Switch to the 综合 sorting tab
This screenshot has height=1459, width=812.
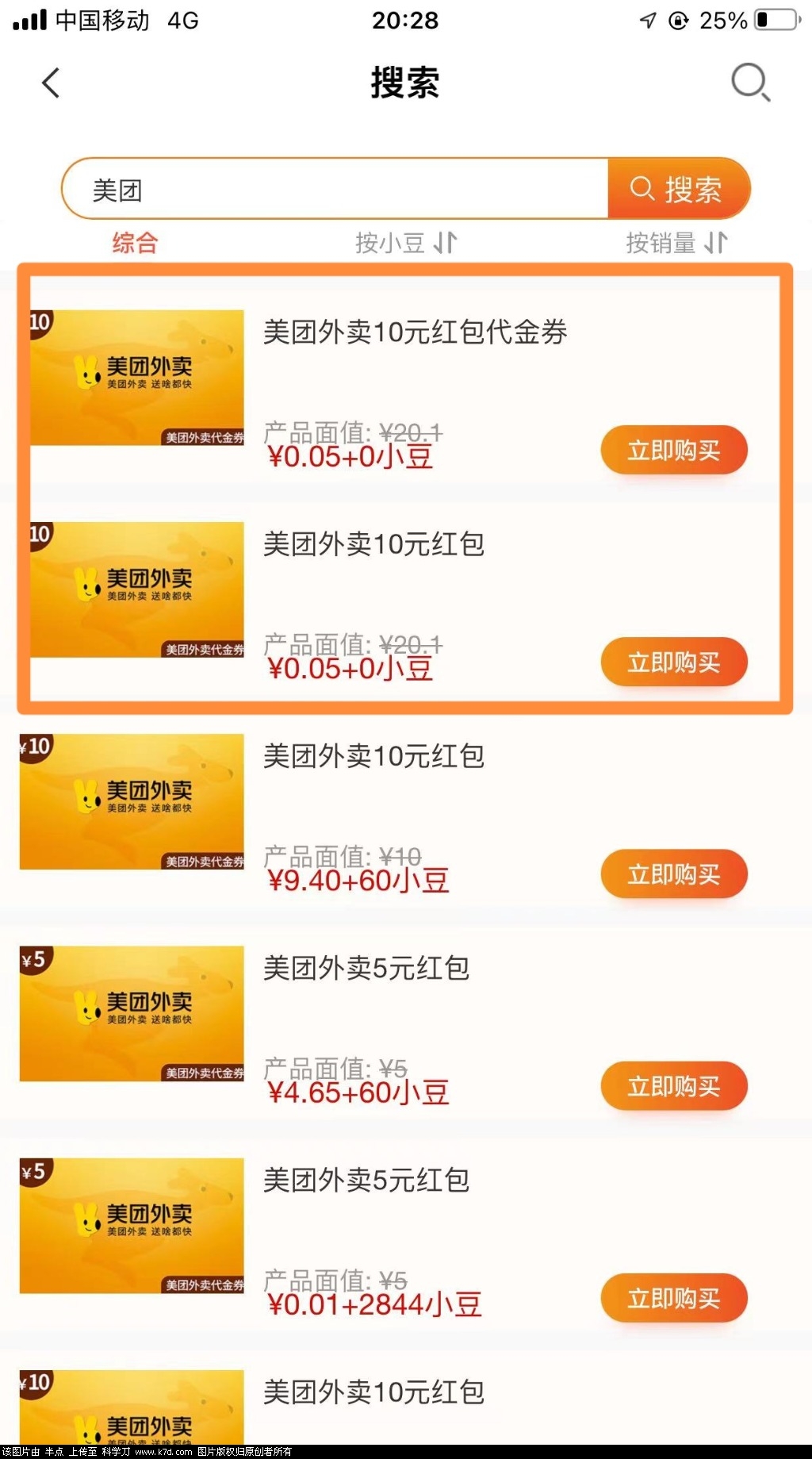[x=135, y=243]
